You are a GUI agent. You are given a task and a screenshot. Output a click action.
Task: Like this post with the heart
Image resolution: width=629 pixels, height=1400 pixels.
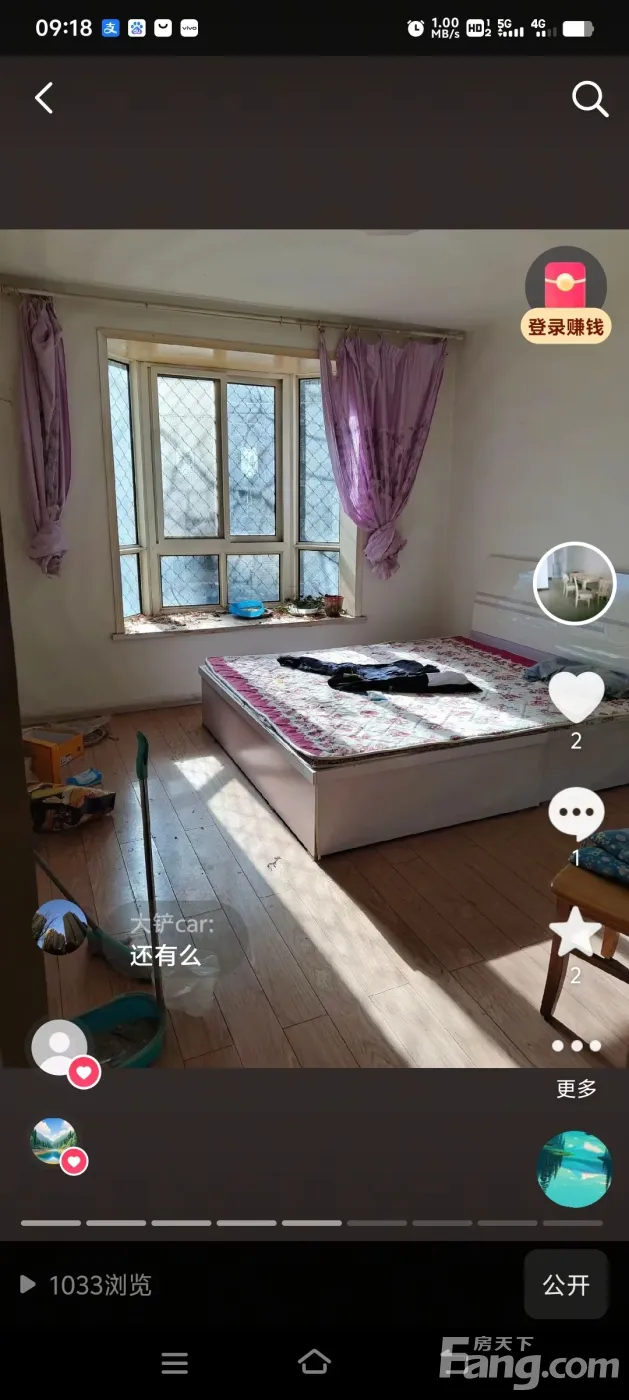[576, 697]
